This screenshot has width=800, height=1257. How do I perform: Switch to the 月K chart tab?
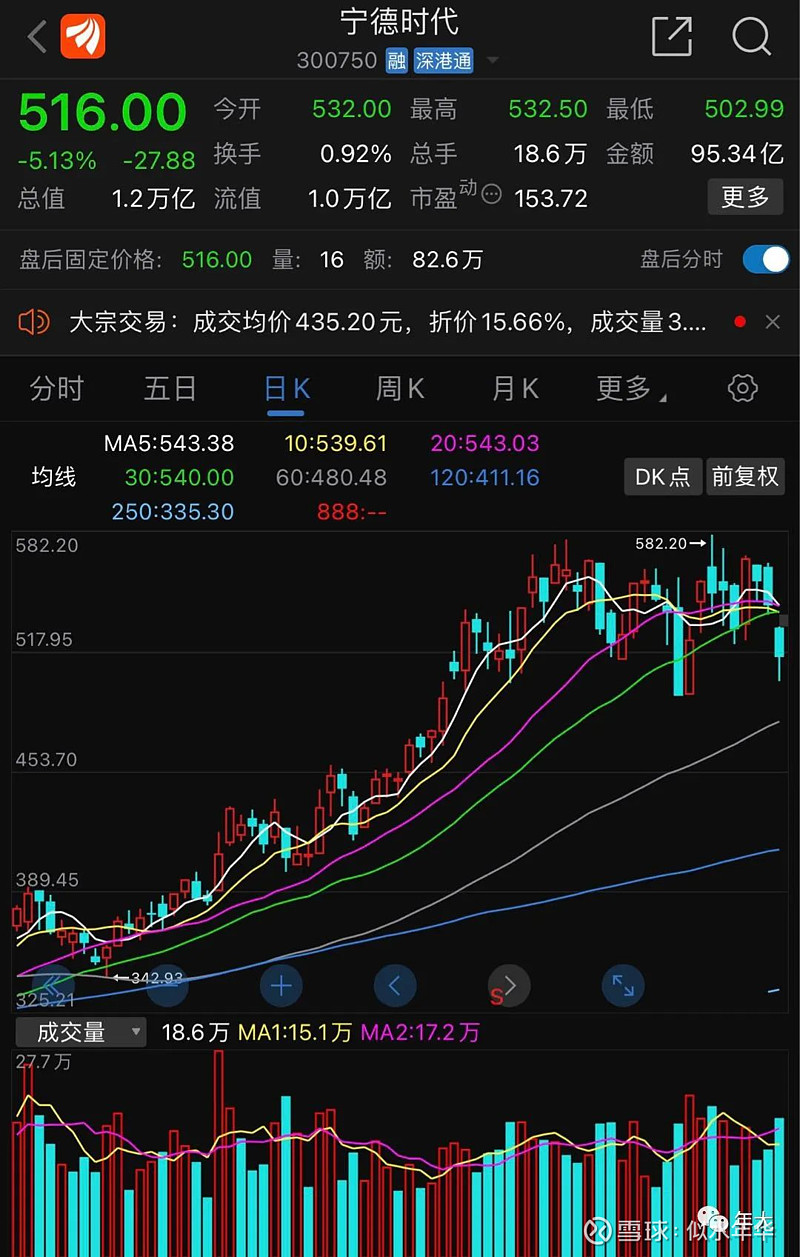[515, 388]
